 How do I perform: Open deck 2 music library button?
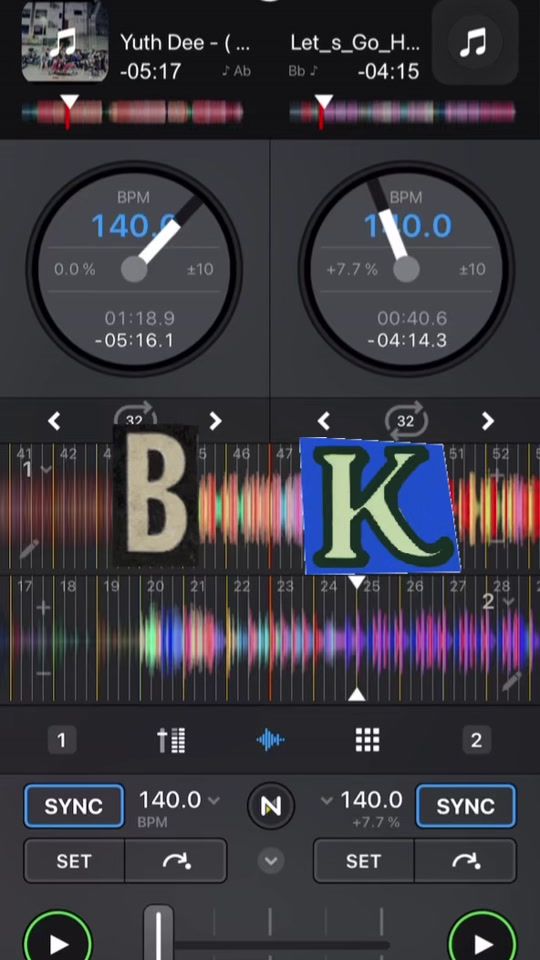(x=474, y=43)
